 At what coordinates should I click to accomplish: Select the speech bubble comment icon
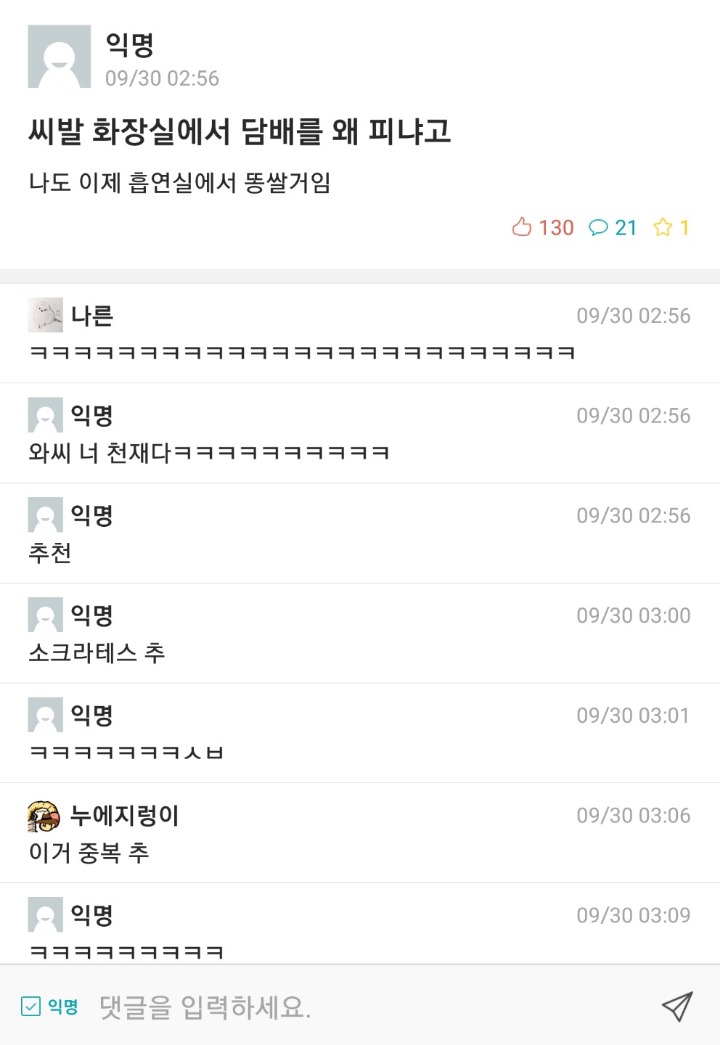coord(600,228)
